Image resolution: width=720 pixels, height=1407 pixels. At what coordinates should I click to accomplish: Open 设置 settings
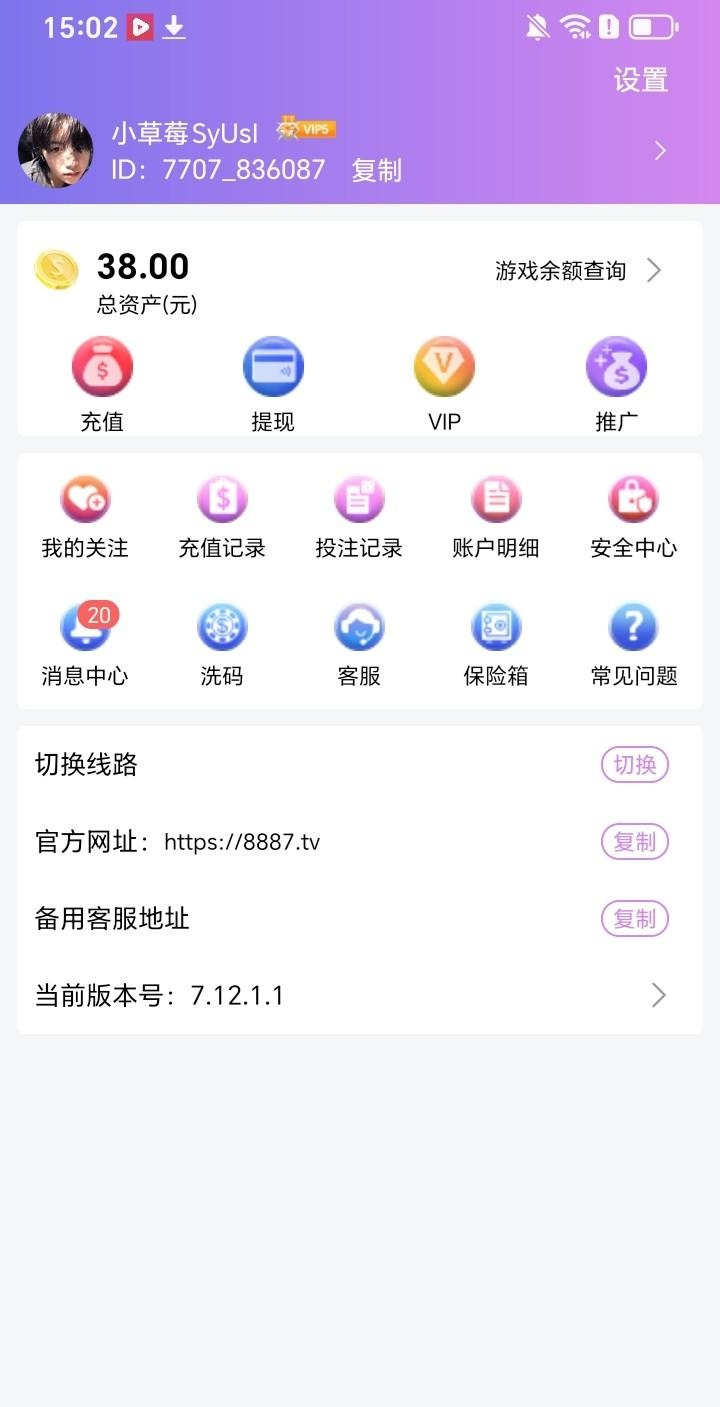coord(640,80)
